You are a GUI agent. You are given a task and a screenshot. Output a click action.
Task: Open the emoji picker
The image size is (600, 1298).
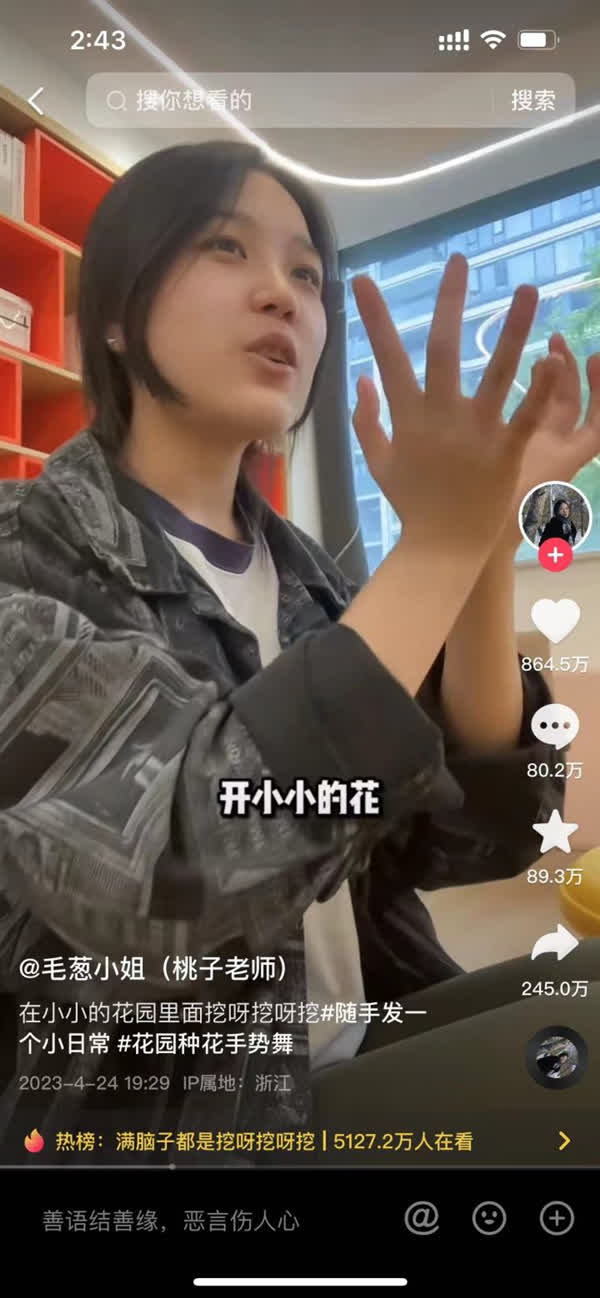[x=489, y=1218]
